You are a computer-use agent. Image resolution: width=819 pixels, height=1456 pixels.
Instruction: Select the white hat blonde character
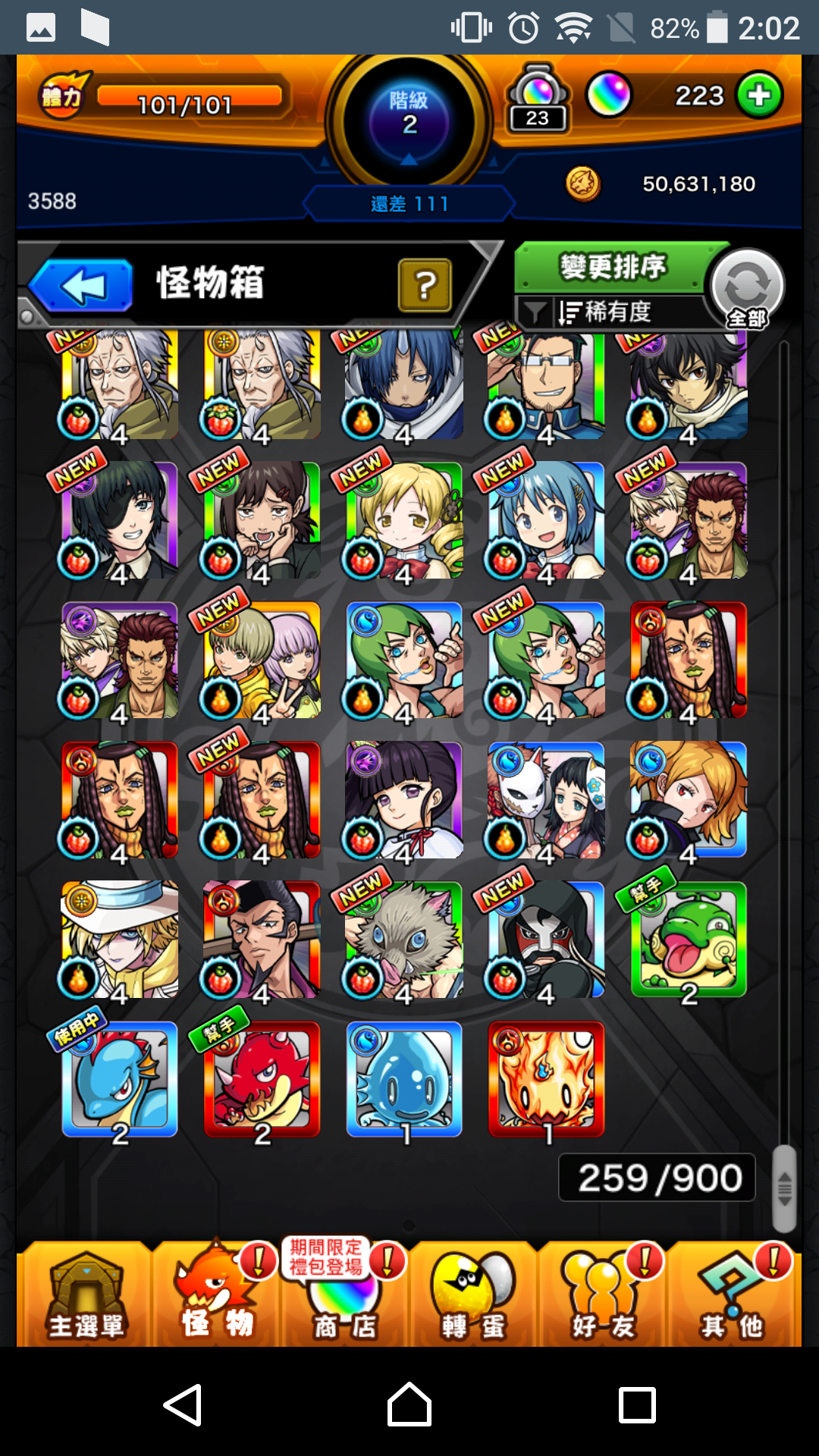tap(120, 939)
